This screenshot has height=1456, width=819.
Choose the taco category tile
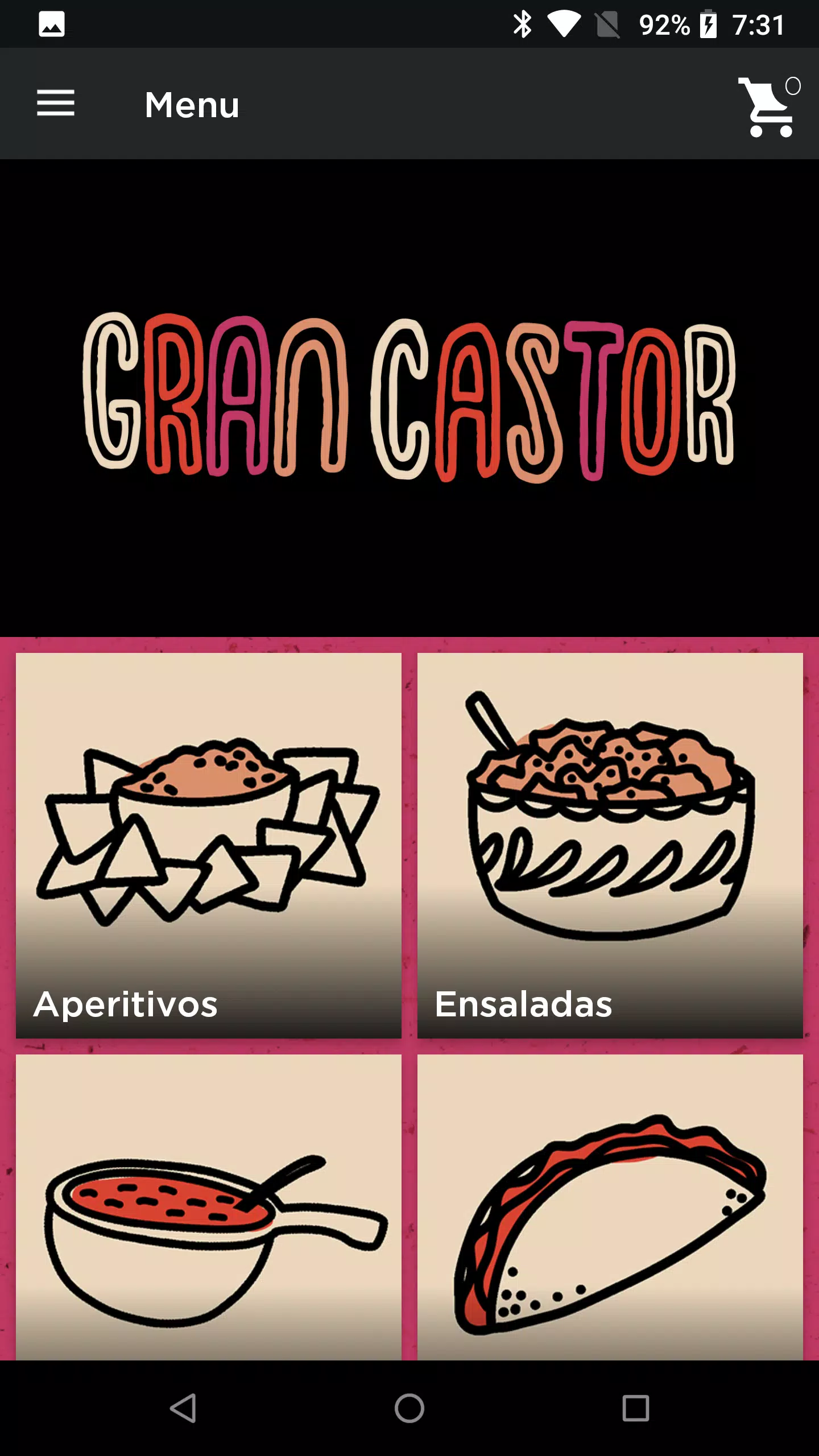(x=610, y=1207)
